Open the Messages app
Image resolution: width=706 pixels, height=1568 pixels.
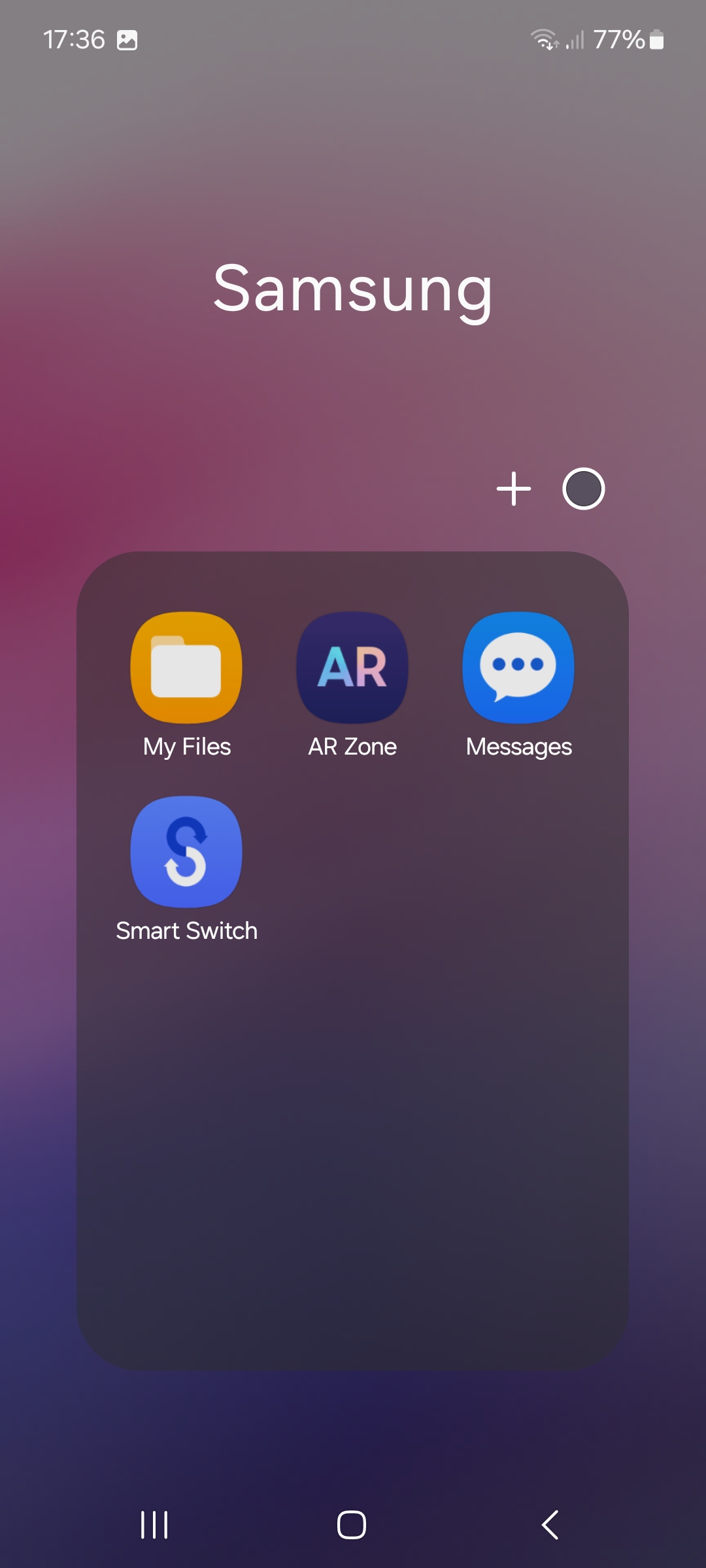518,668
